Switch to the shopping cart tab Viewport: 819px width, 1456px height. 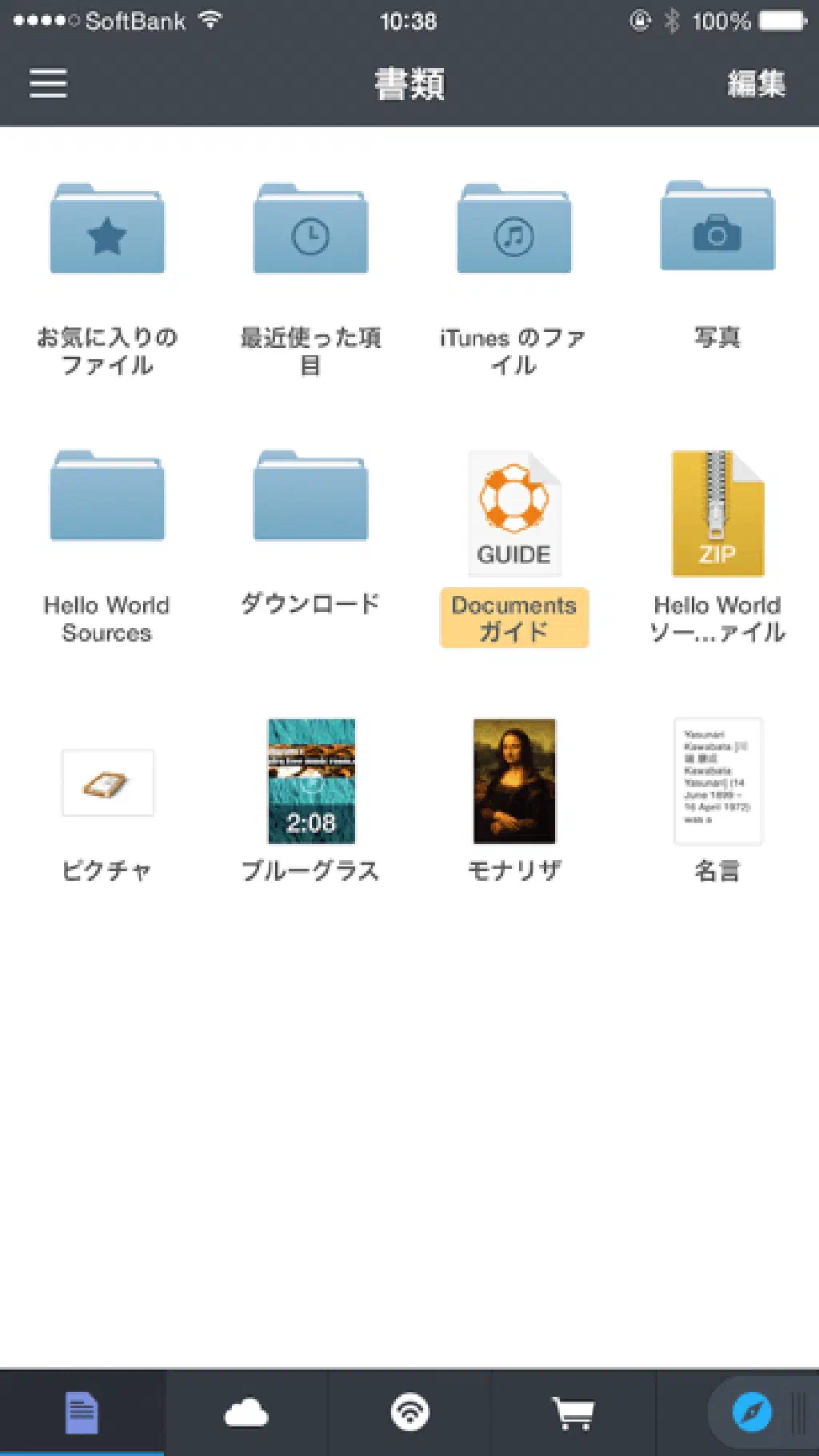(x=573, y=1413)
